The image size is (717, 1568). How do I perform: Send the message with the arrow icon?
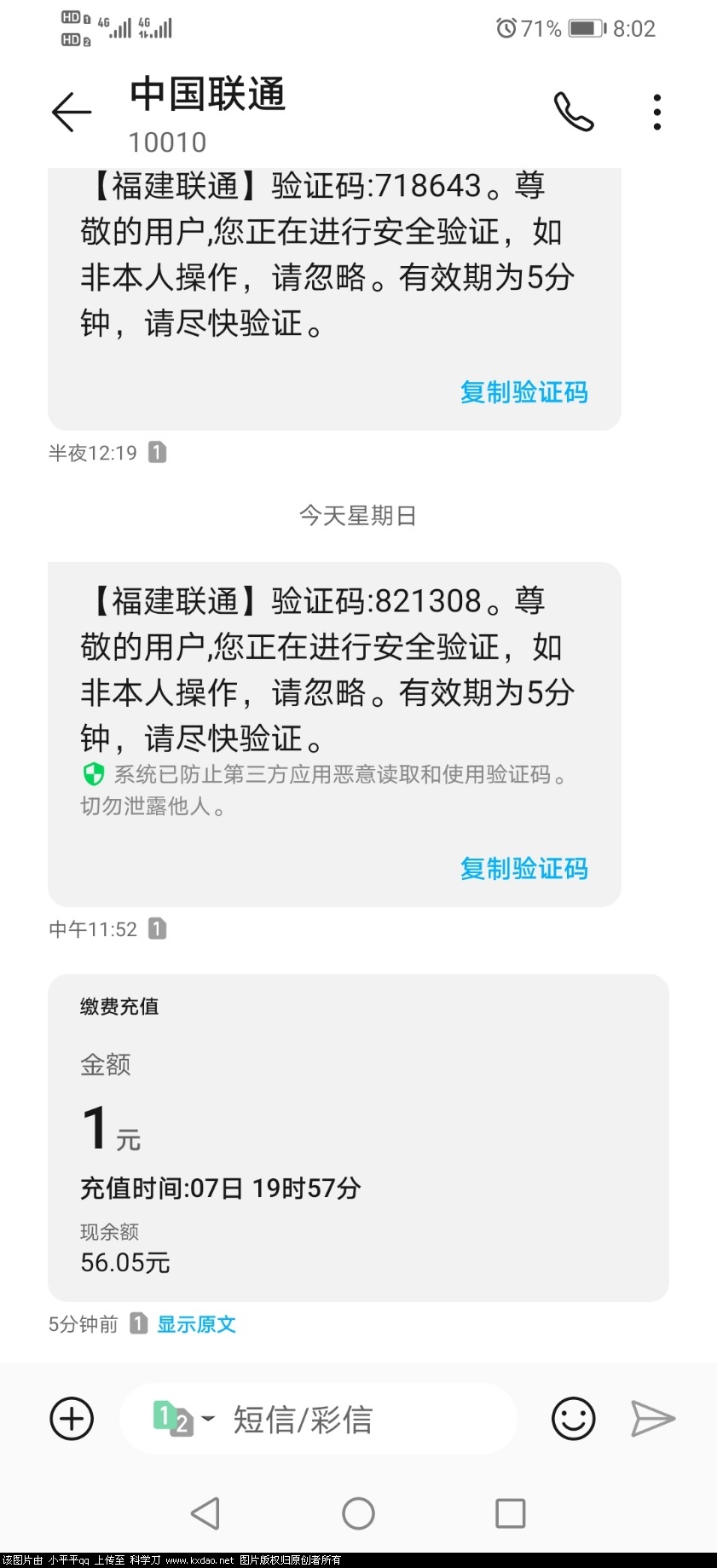[653, 1419]
